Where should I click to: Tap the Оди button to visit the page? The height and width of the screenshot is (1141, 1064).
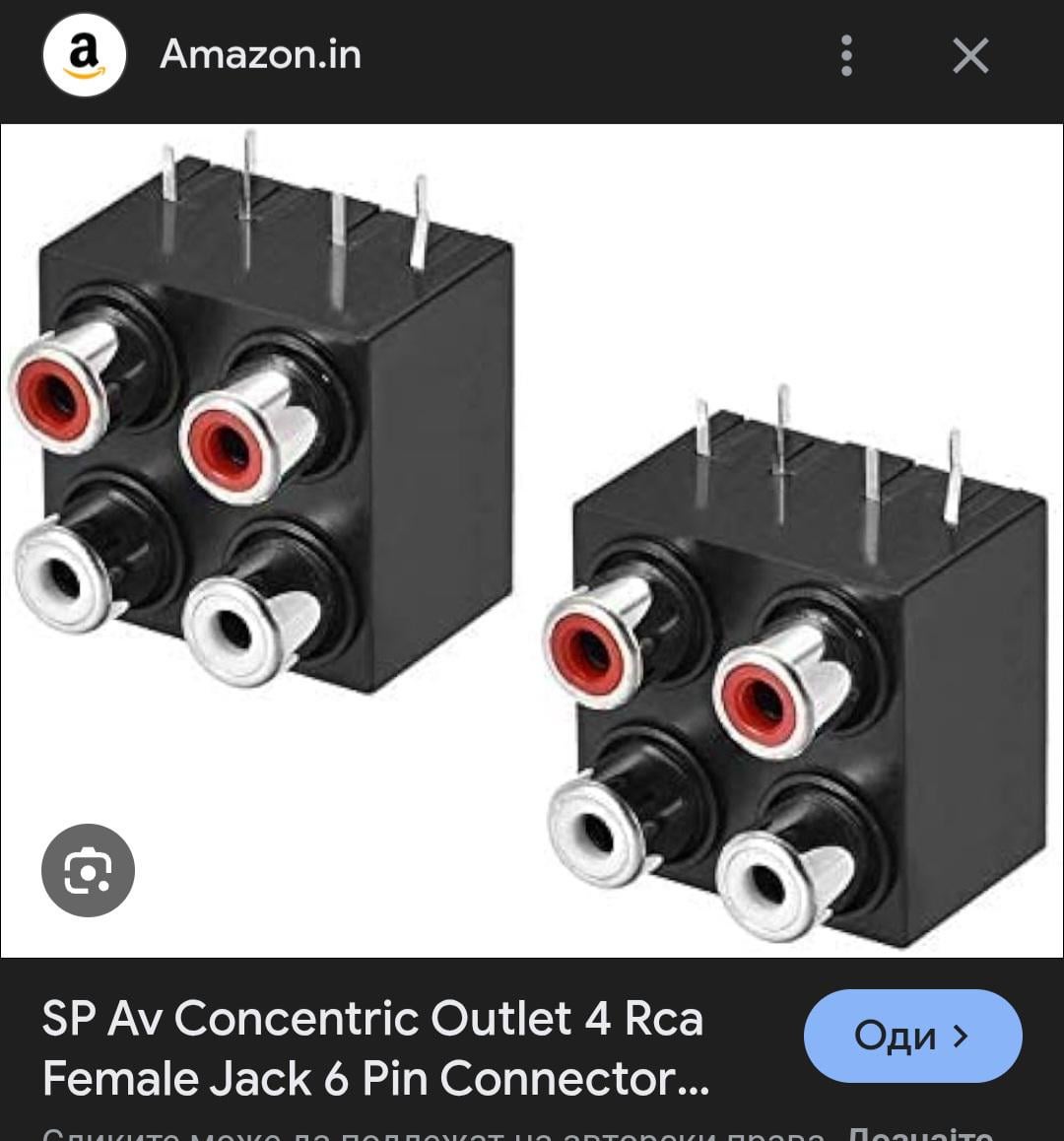912,1036
